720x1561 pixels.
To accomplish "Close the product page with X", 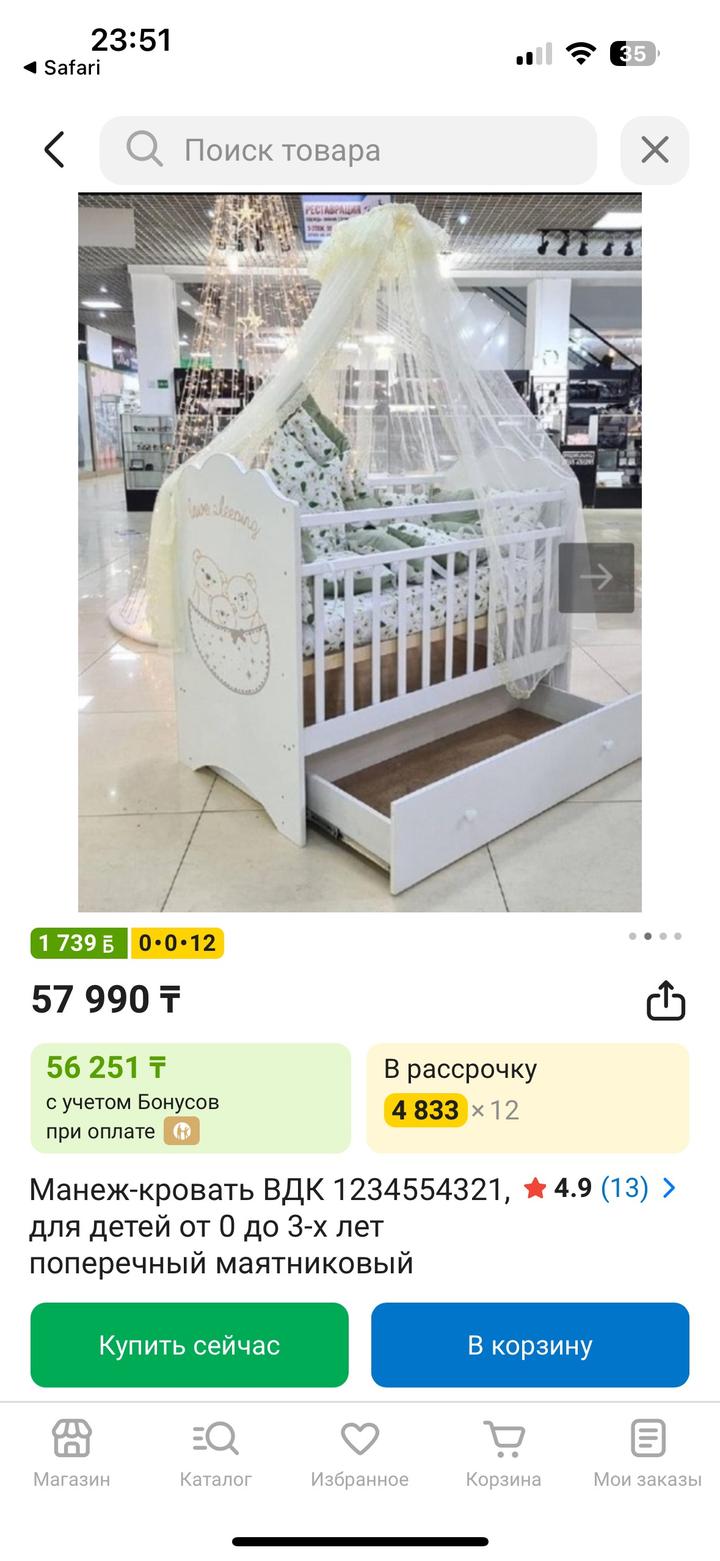I will [x=654, y=150].
